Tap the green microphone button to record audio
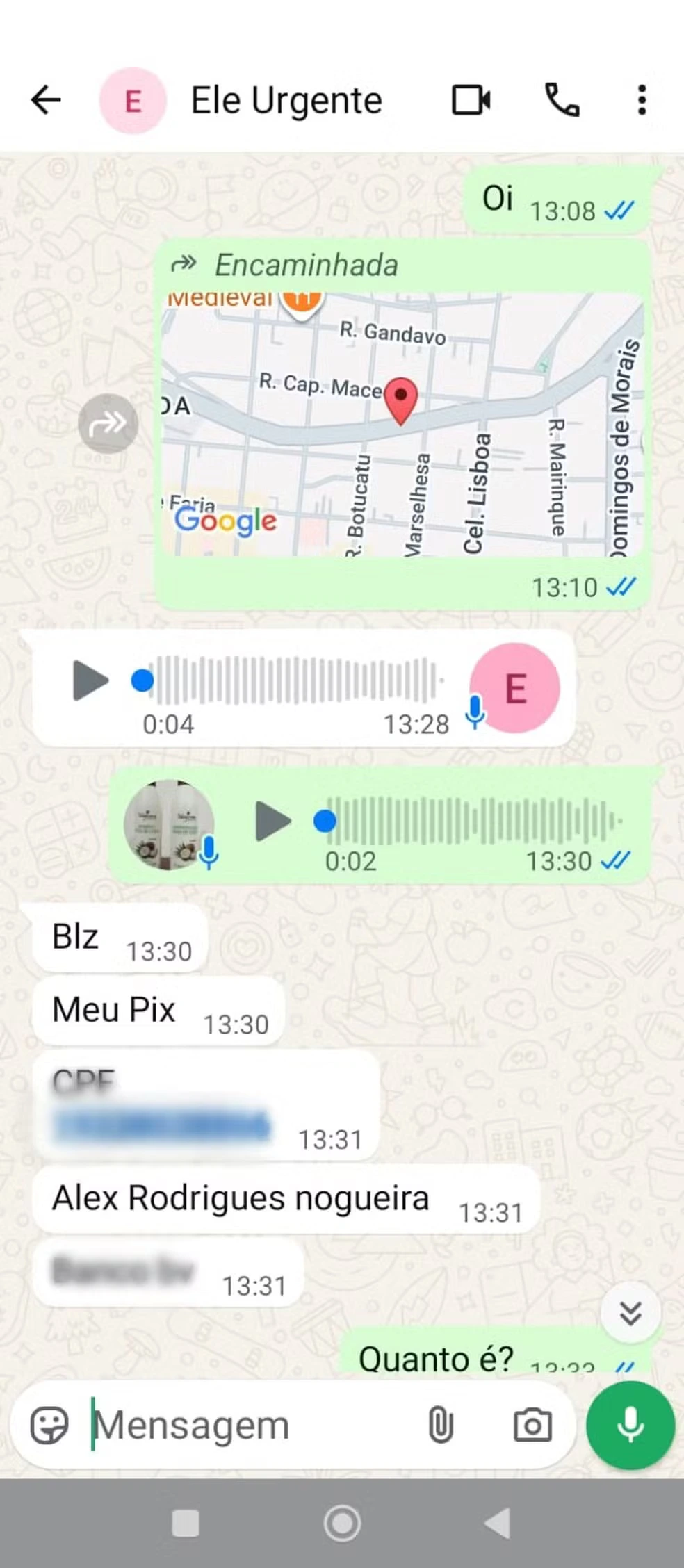The height and width of the screenshot is (1568, 684). (630, 1426)
